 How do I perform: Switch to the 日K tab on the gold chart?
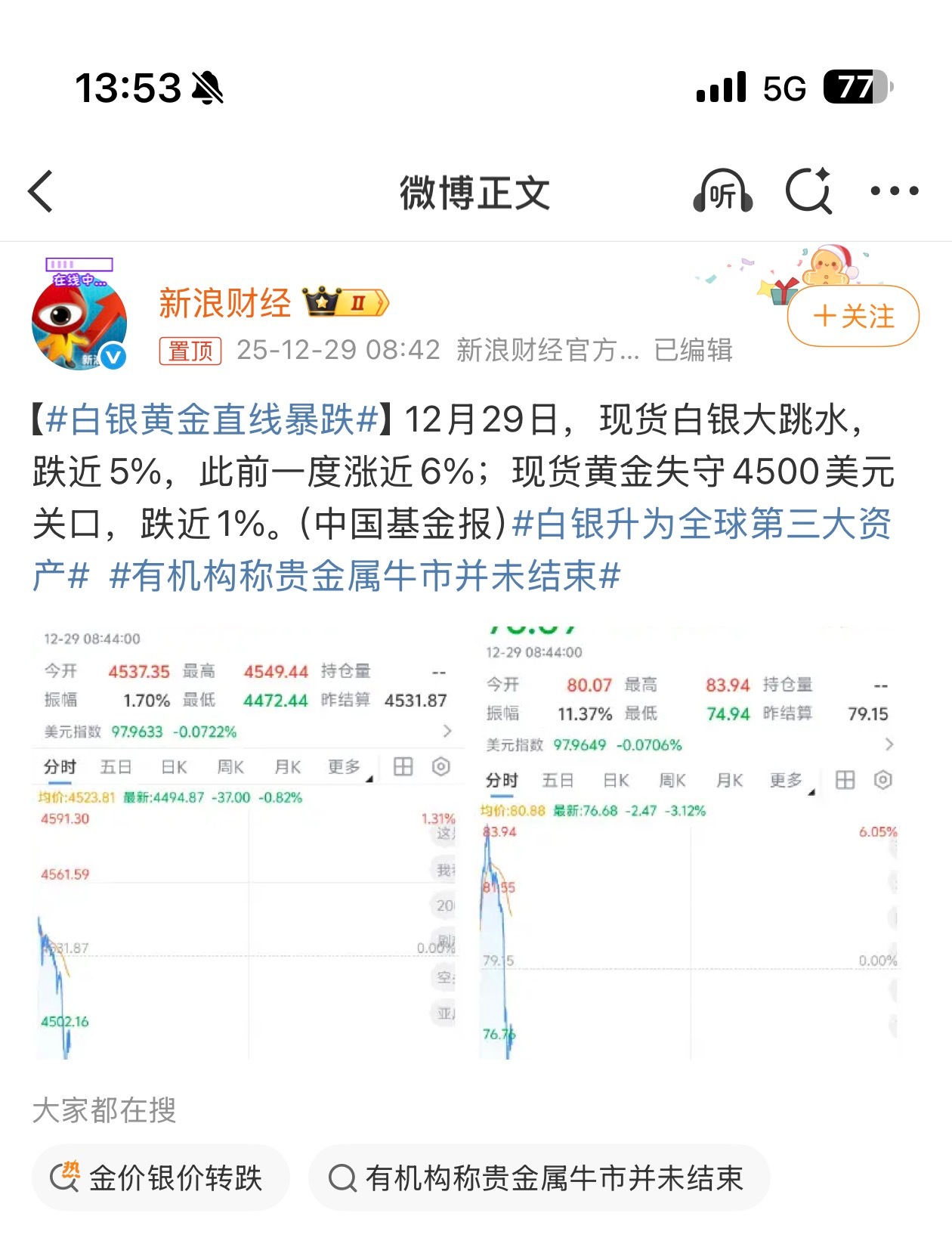tap(173, 766)
